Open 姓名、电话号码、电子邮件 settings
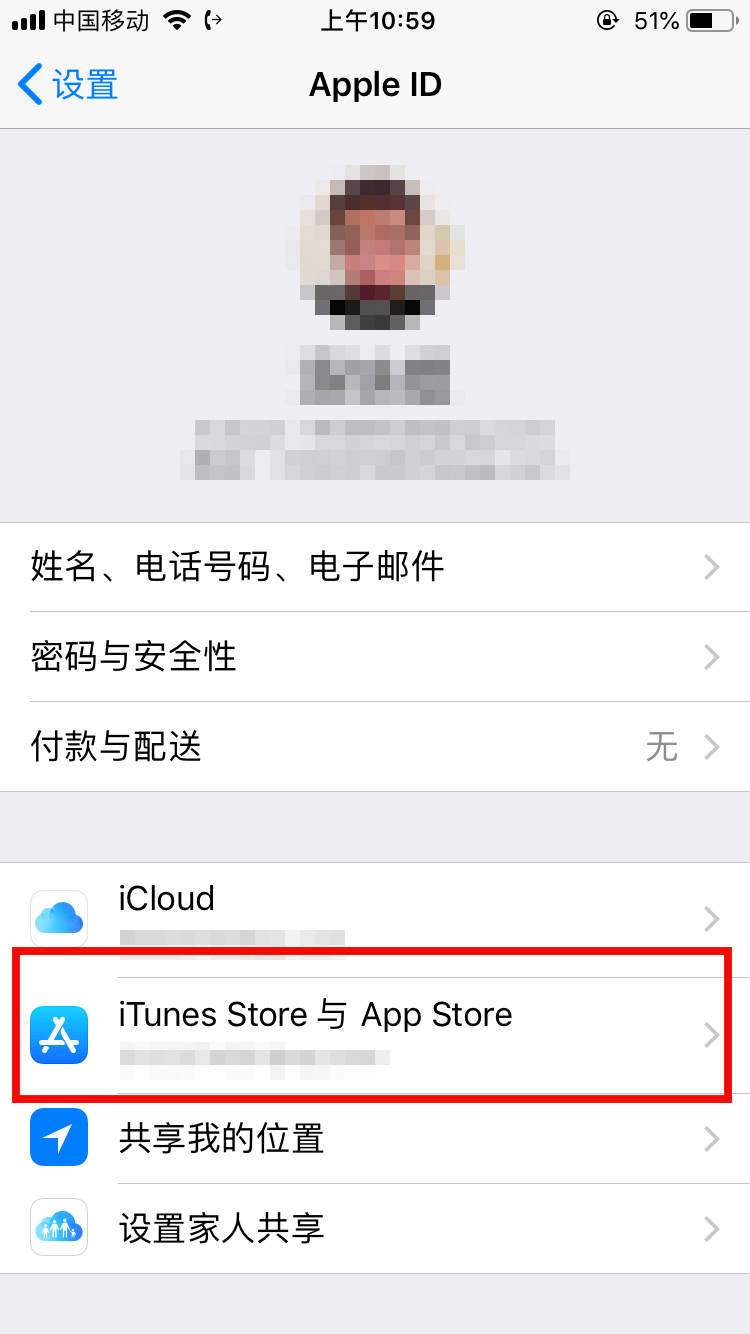750x1334 pixels. (375, 567)
